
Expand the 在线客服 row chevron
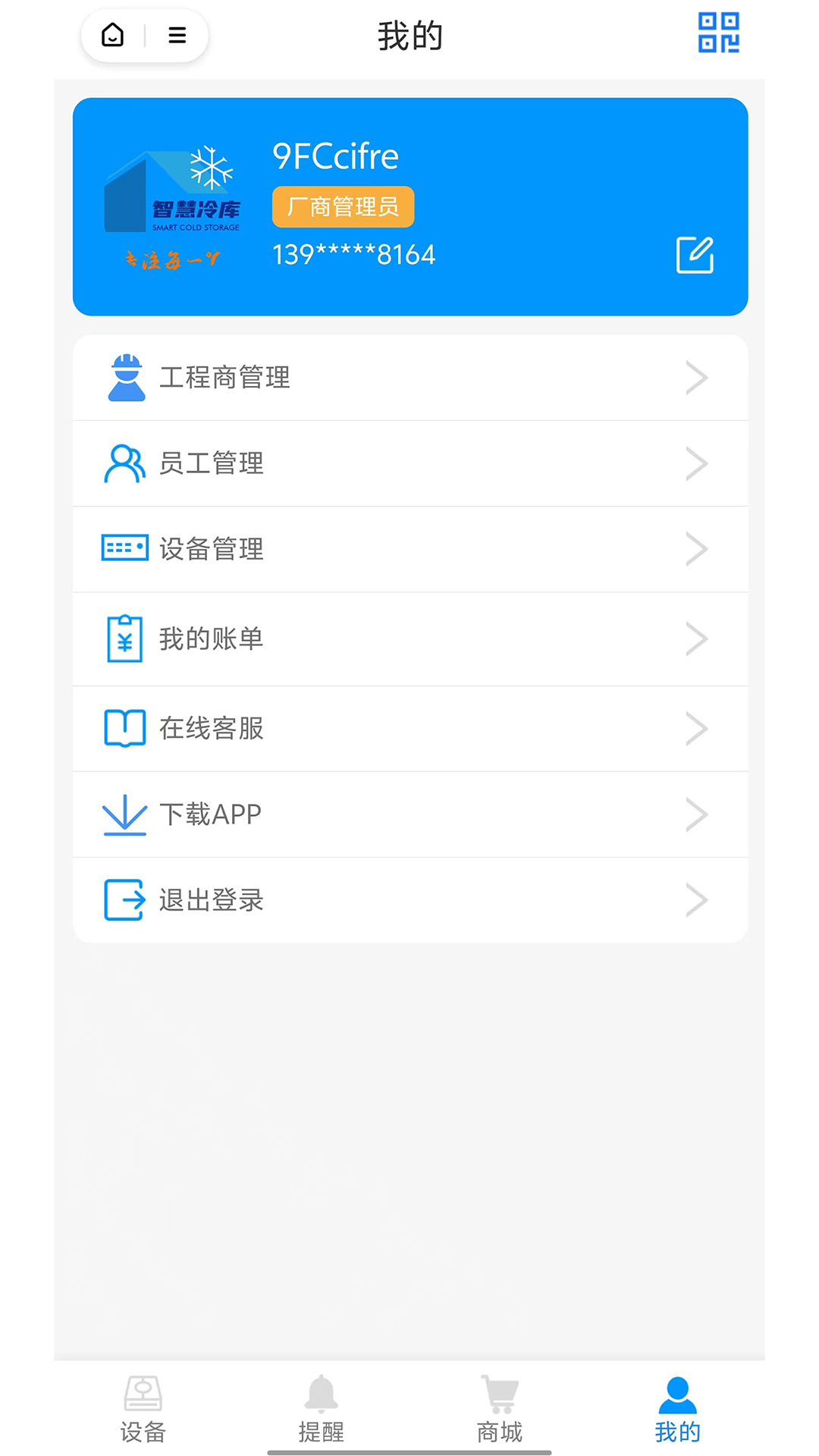(697, 729)
